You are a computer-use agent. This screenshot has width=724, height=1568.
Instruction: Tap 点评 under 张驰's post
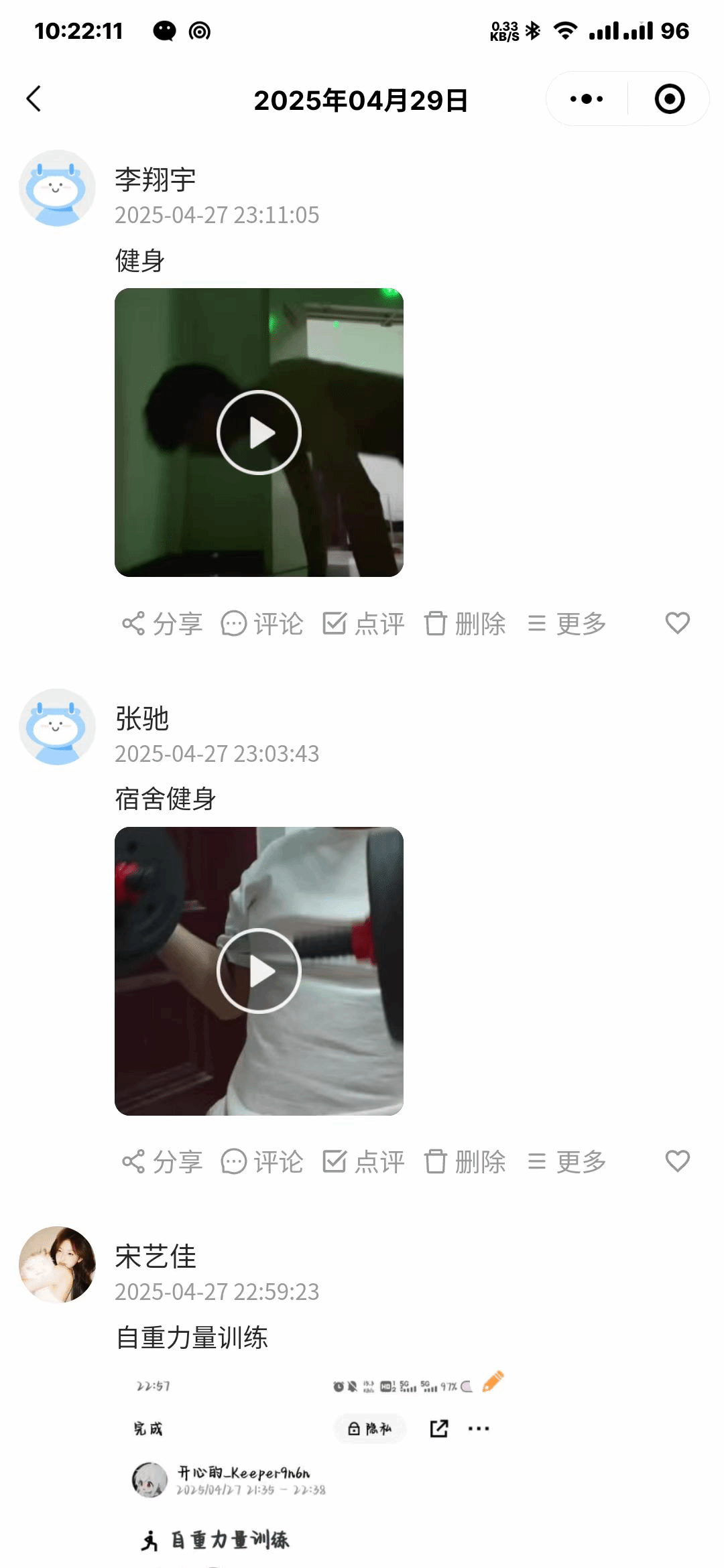[363, 1161]
